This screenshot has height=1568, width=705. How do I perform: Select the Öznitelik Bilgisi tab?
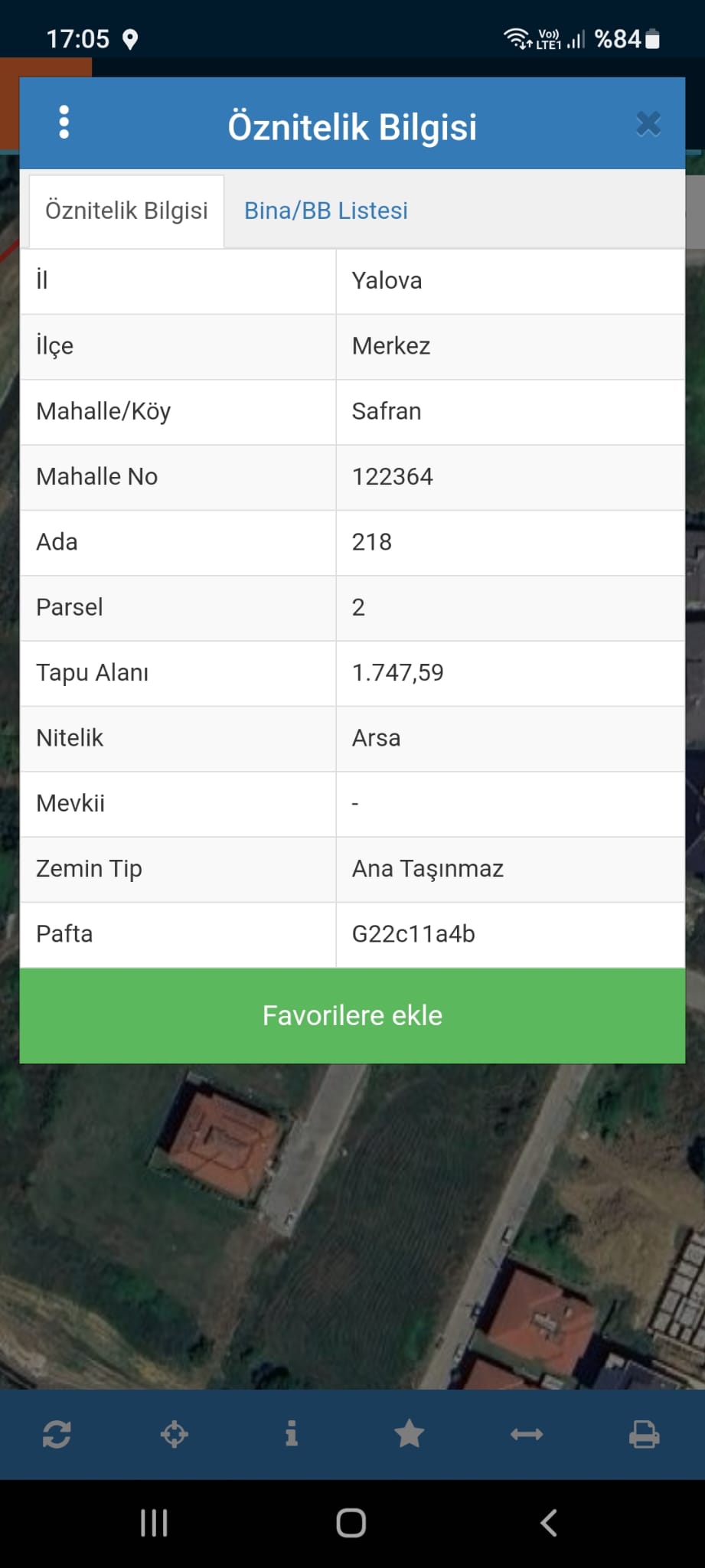pyautogui.click(x=126, y=211)
